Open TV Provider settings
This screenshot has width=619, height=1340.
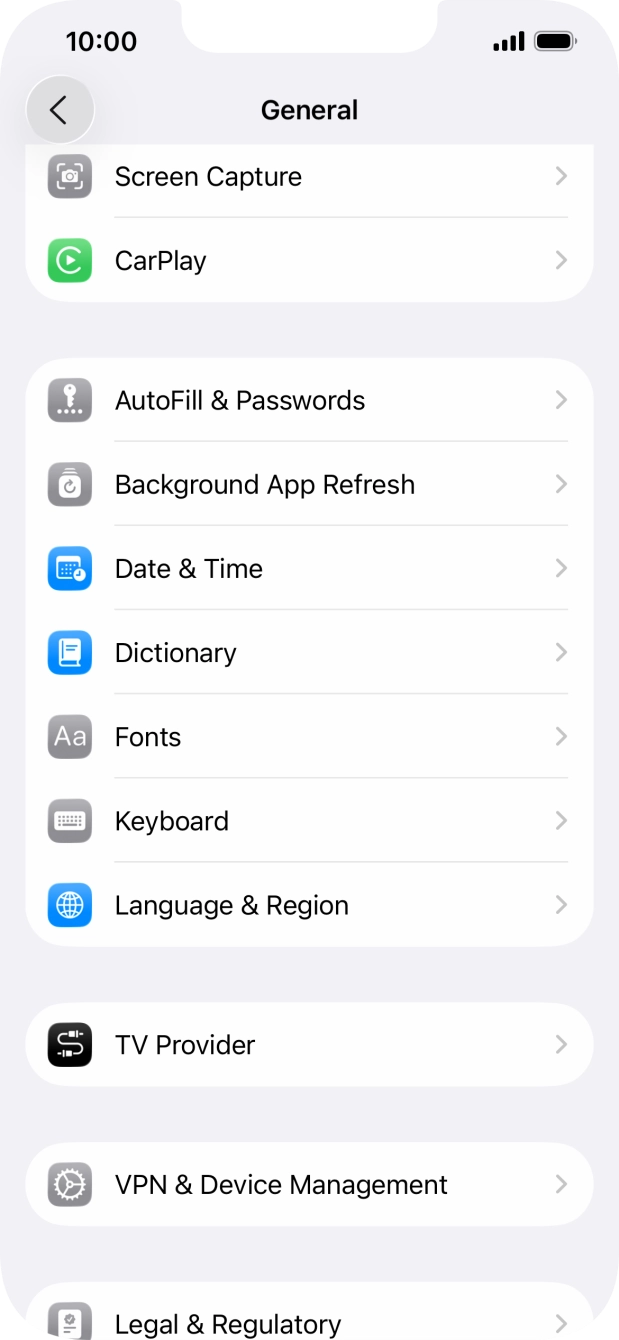pos(308,1045)
